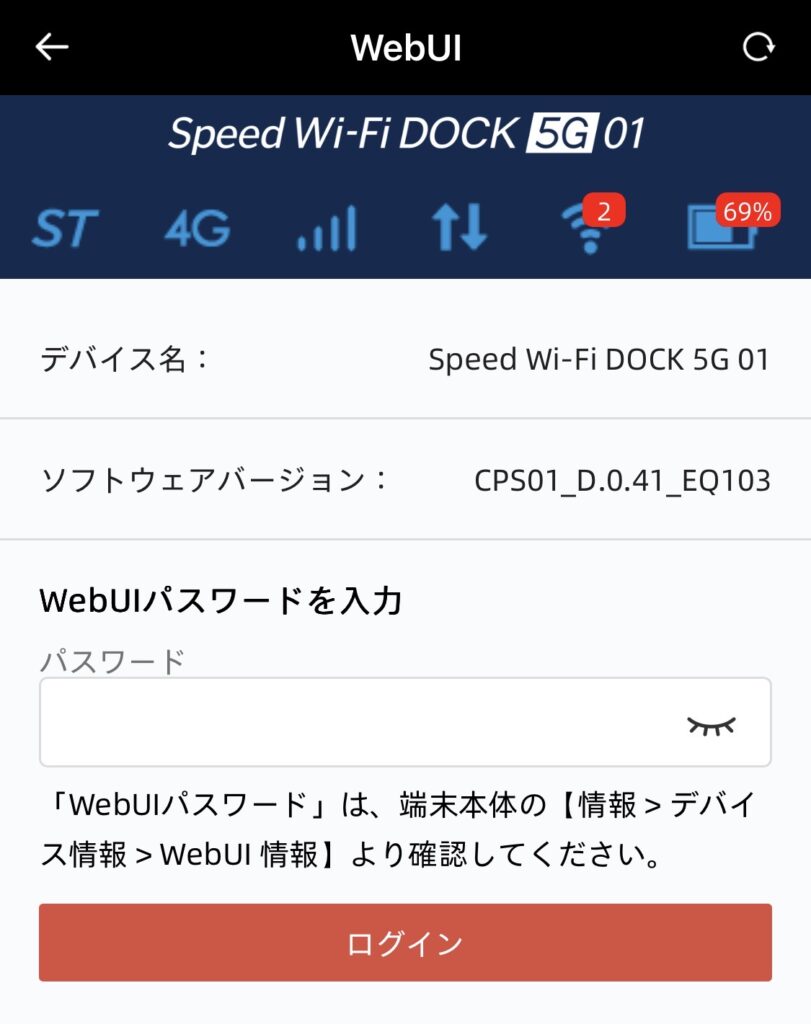Show the password with the eye icon

point(711,724)
